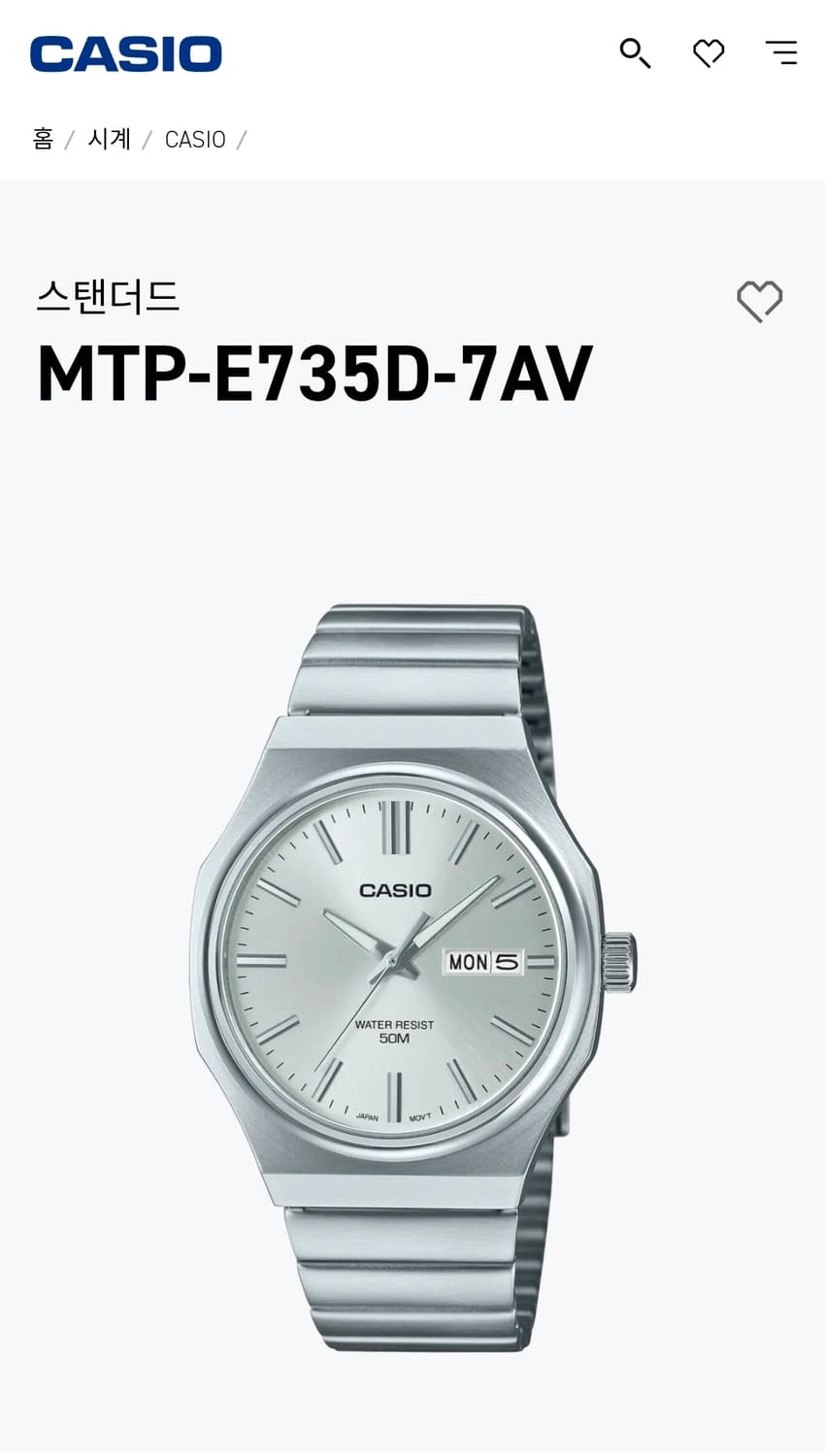Image resolution: width=825 pixels, height=1456 pixels.
Task: Go to 홈 via the breadcrumb link
Action: click(42, 139)
